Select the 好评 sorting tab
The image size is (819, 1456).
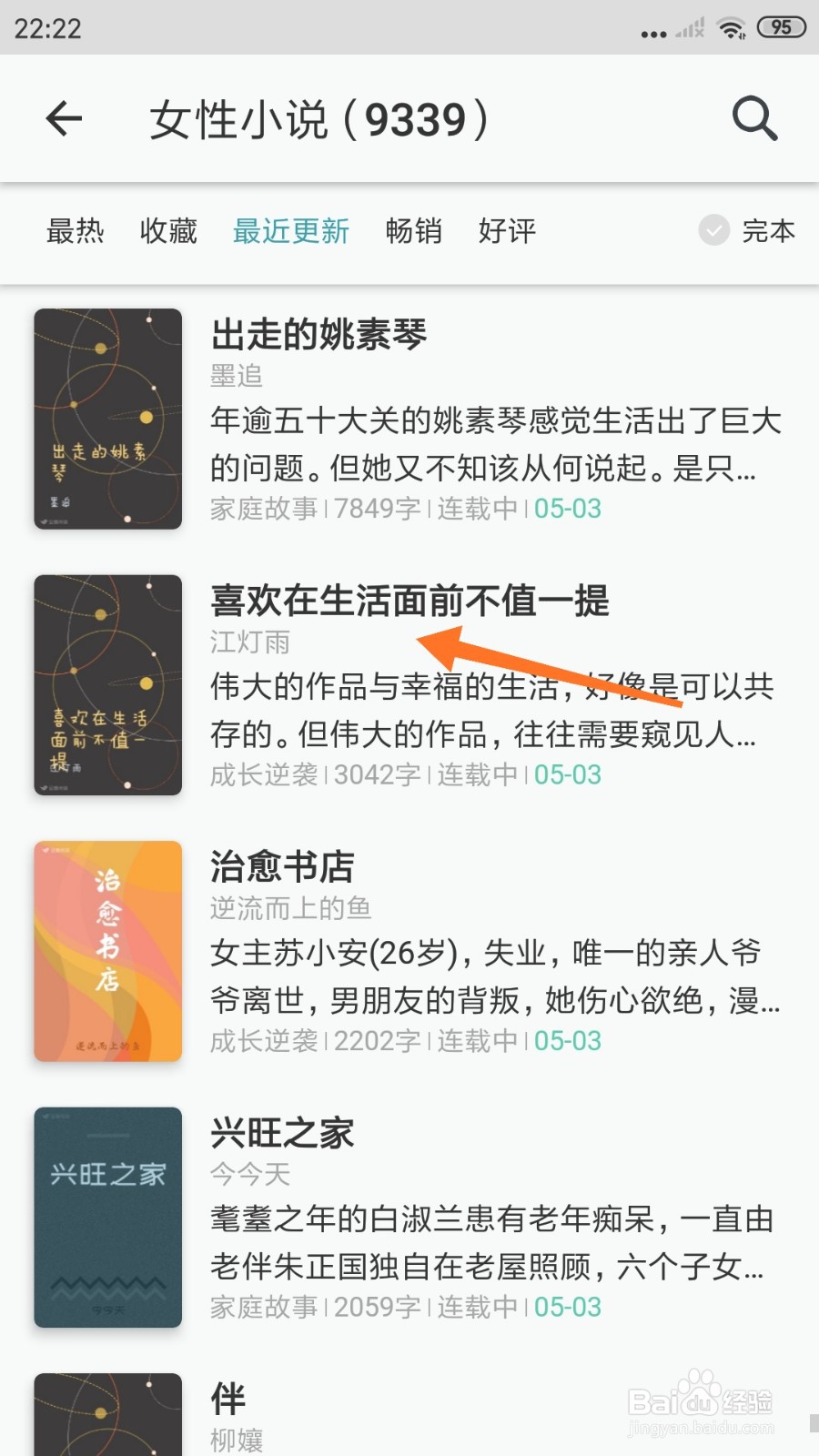507,232
